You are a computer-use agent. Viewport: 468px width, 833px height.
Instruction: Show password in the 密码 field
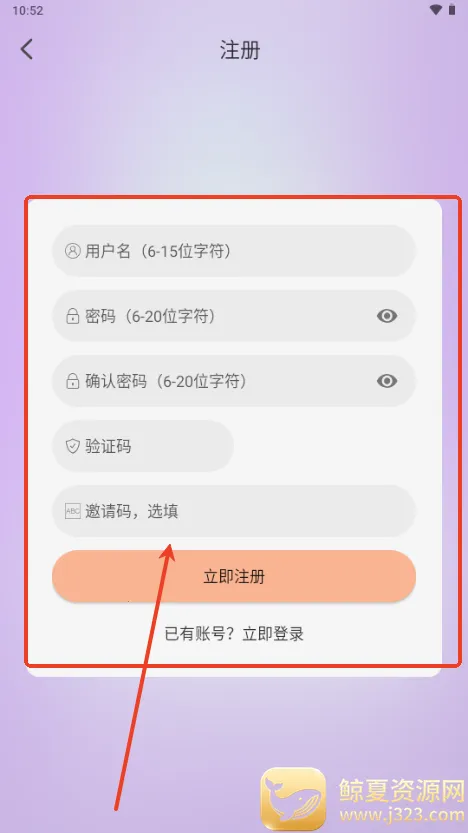click(x=387, y=316)
